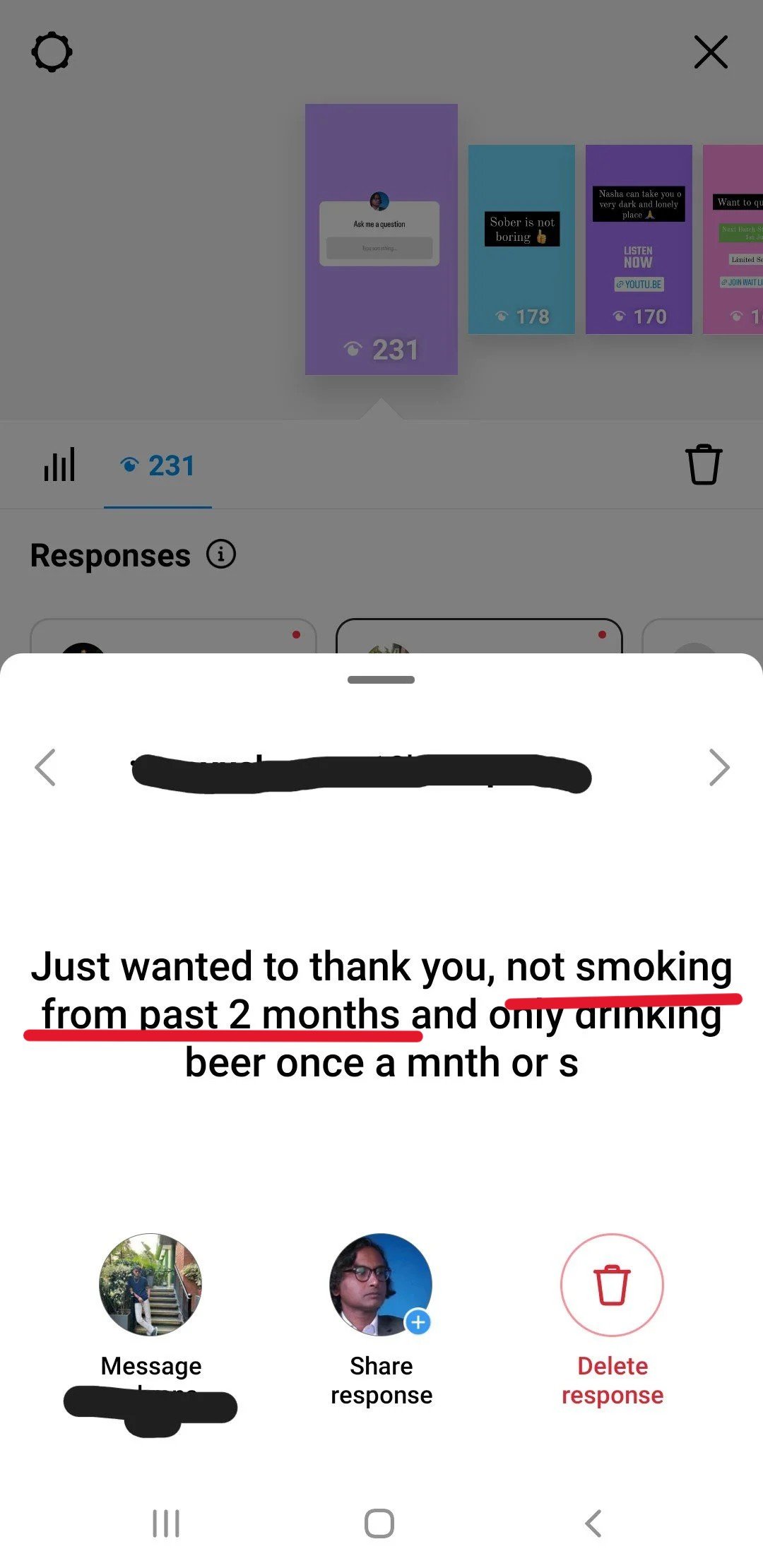Show info about Responses
Image resolution: width=763 pixels, height=1568 pixels.
[221, 554]
